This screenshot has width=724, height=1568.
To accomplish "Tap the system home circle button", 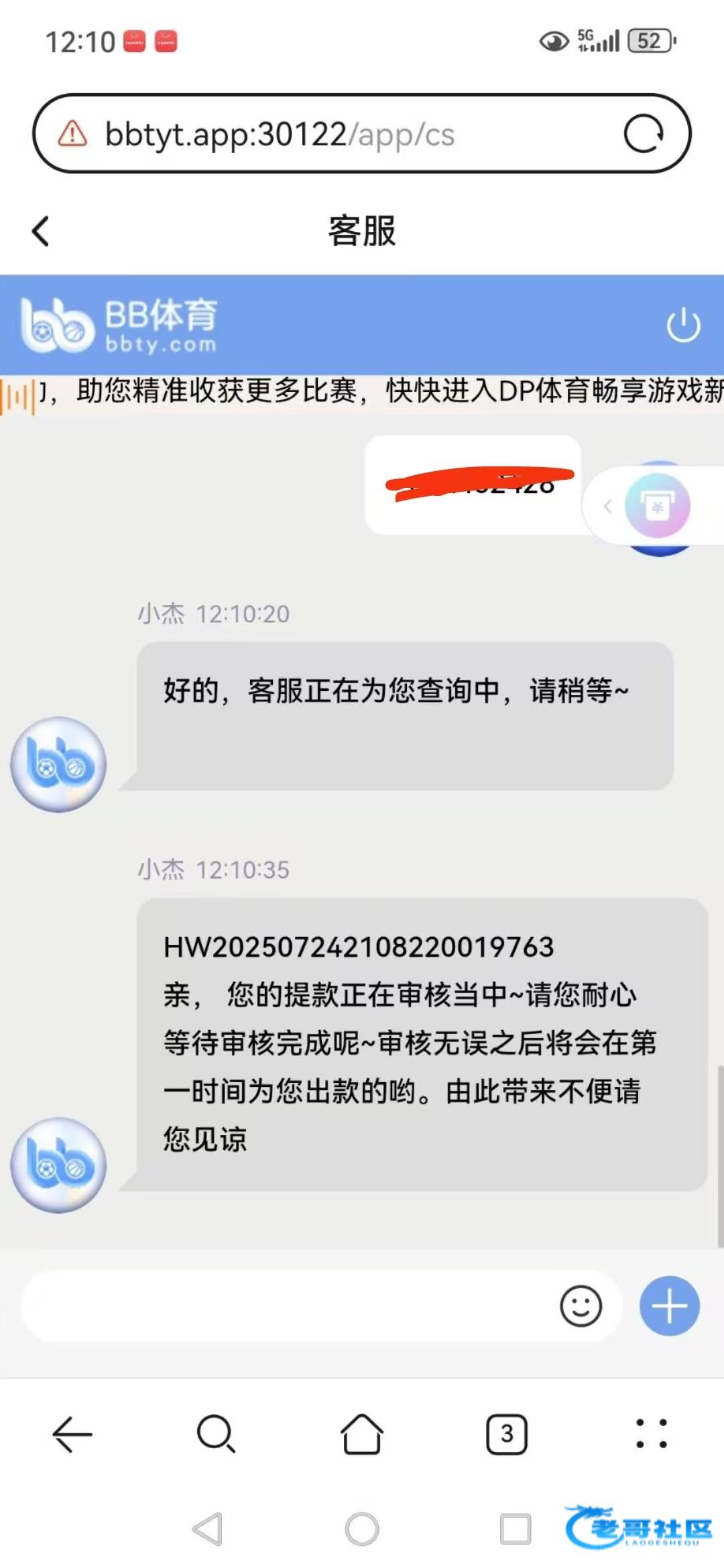I will (362, 1529).
